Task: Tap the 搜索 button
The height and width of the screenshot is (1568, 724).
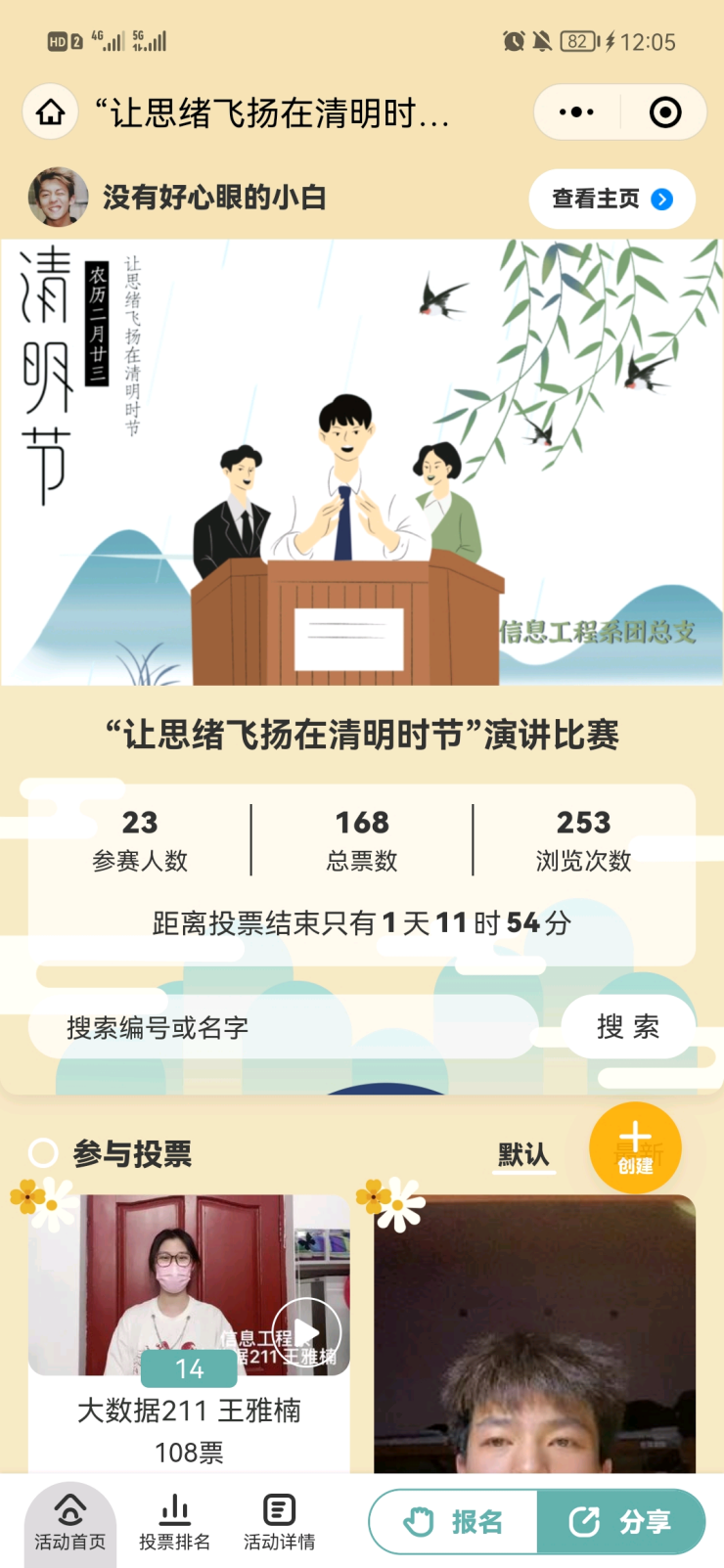Action: coord(628,1027)
